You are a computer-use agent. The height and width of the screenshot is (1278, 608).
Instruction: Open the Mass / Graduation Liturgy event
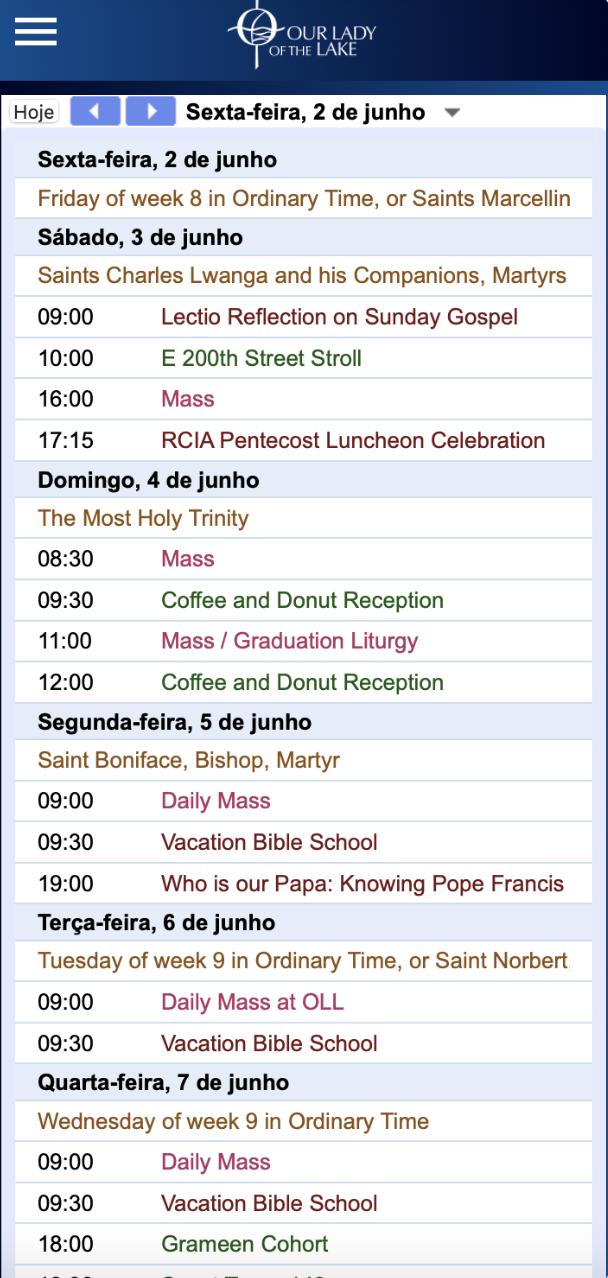[x=289, y=641]
